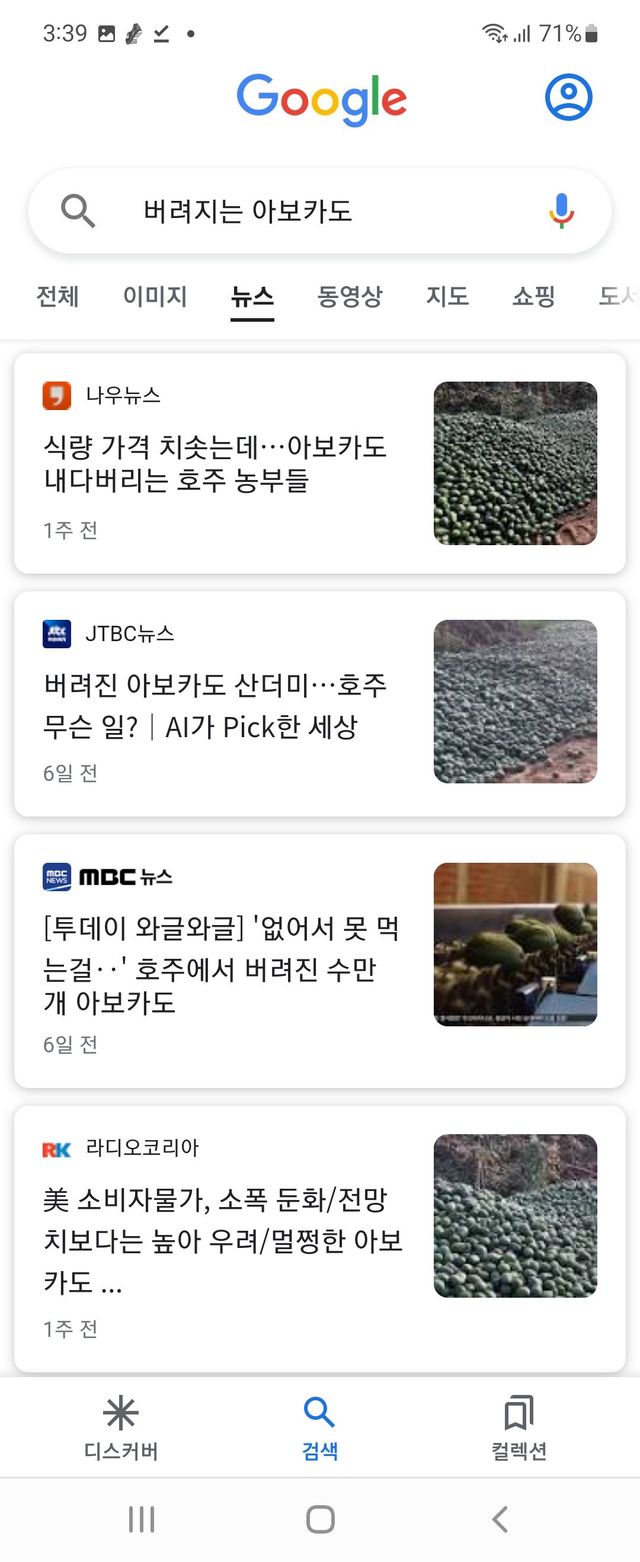Open the account profile icon
This screenshot has height=1562, width=640.
tap(568, 97)
